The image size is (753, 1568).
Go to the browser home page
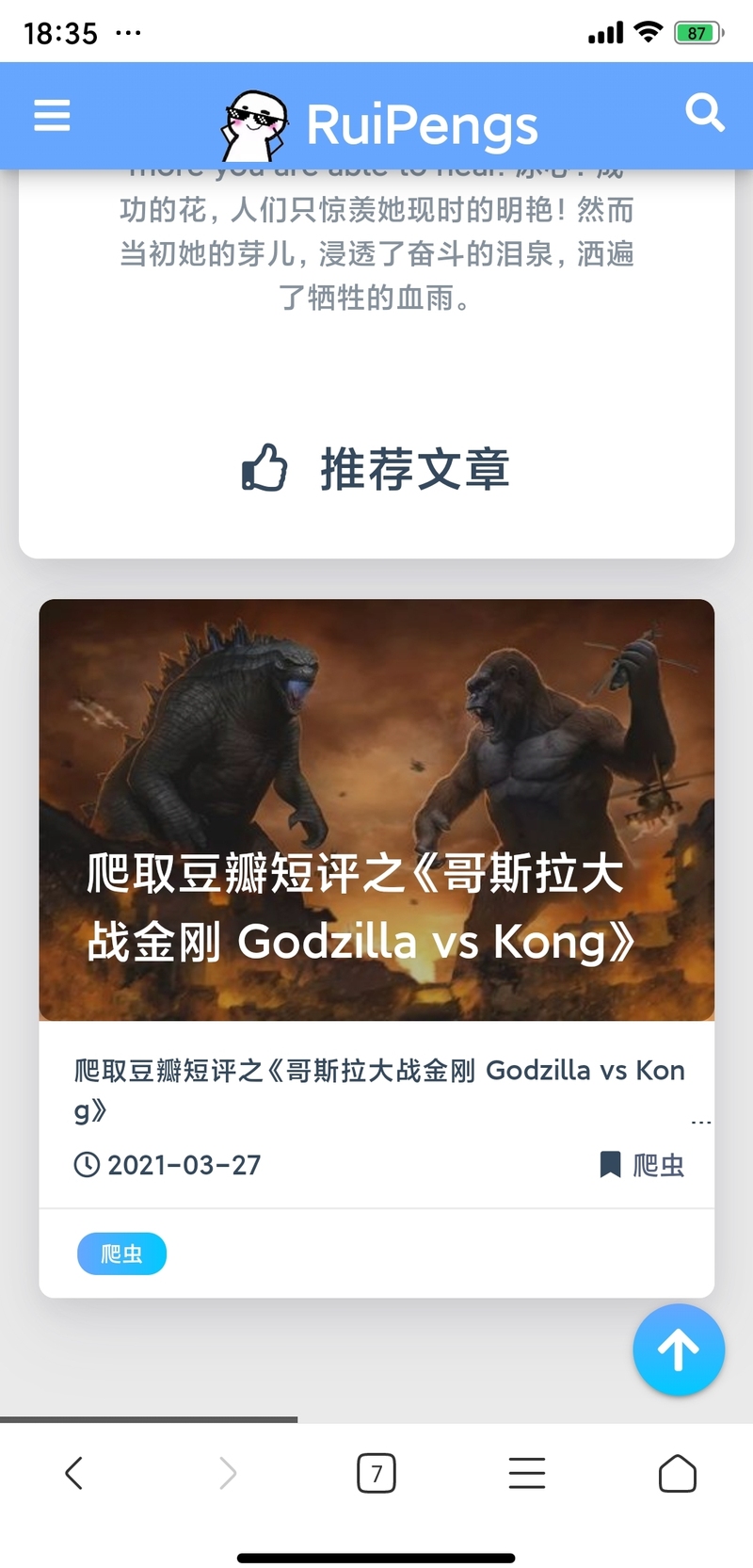tap(677, 1473)
